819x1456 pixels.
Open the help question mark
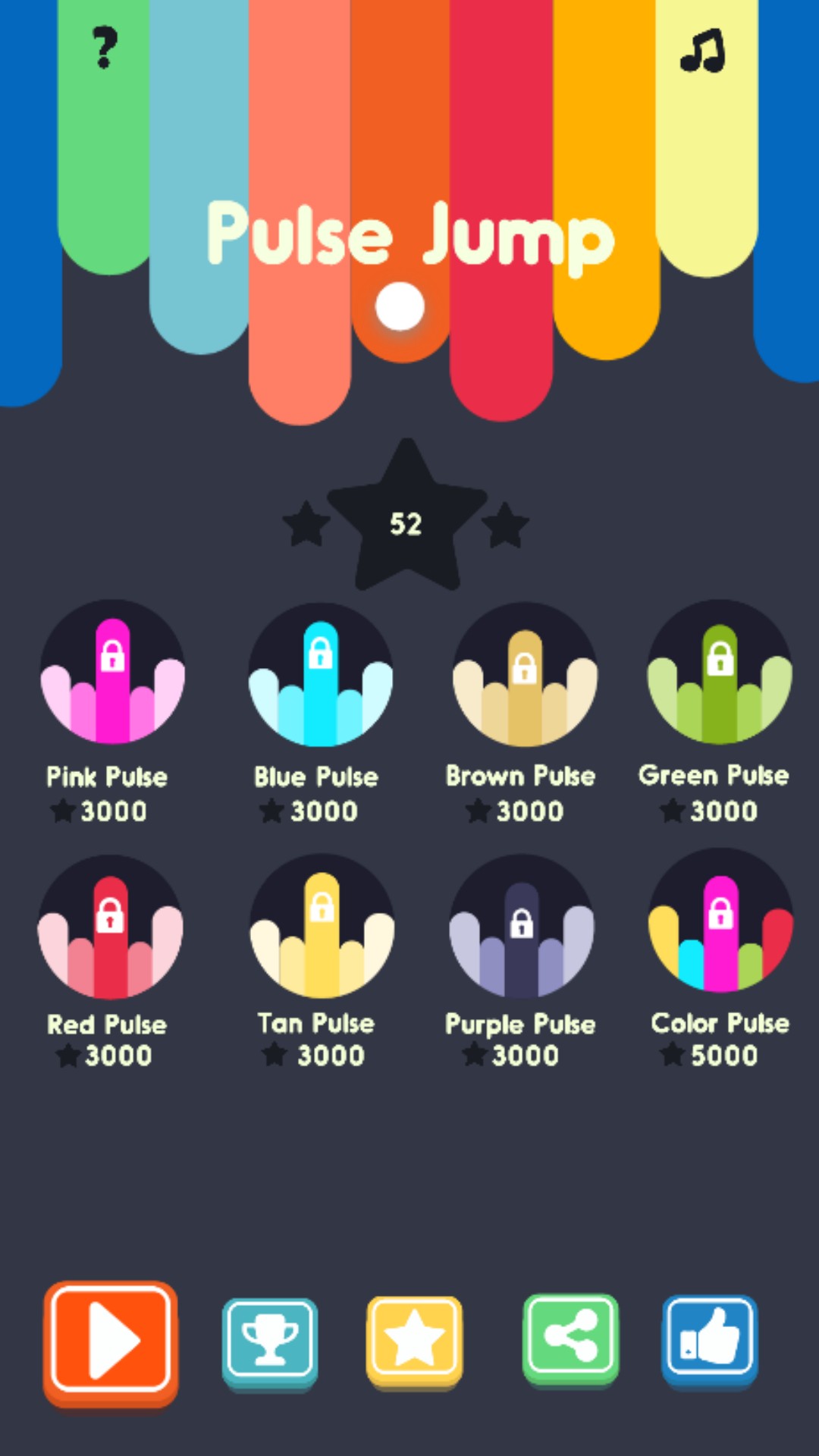click(105, 47)
